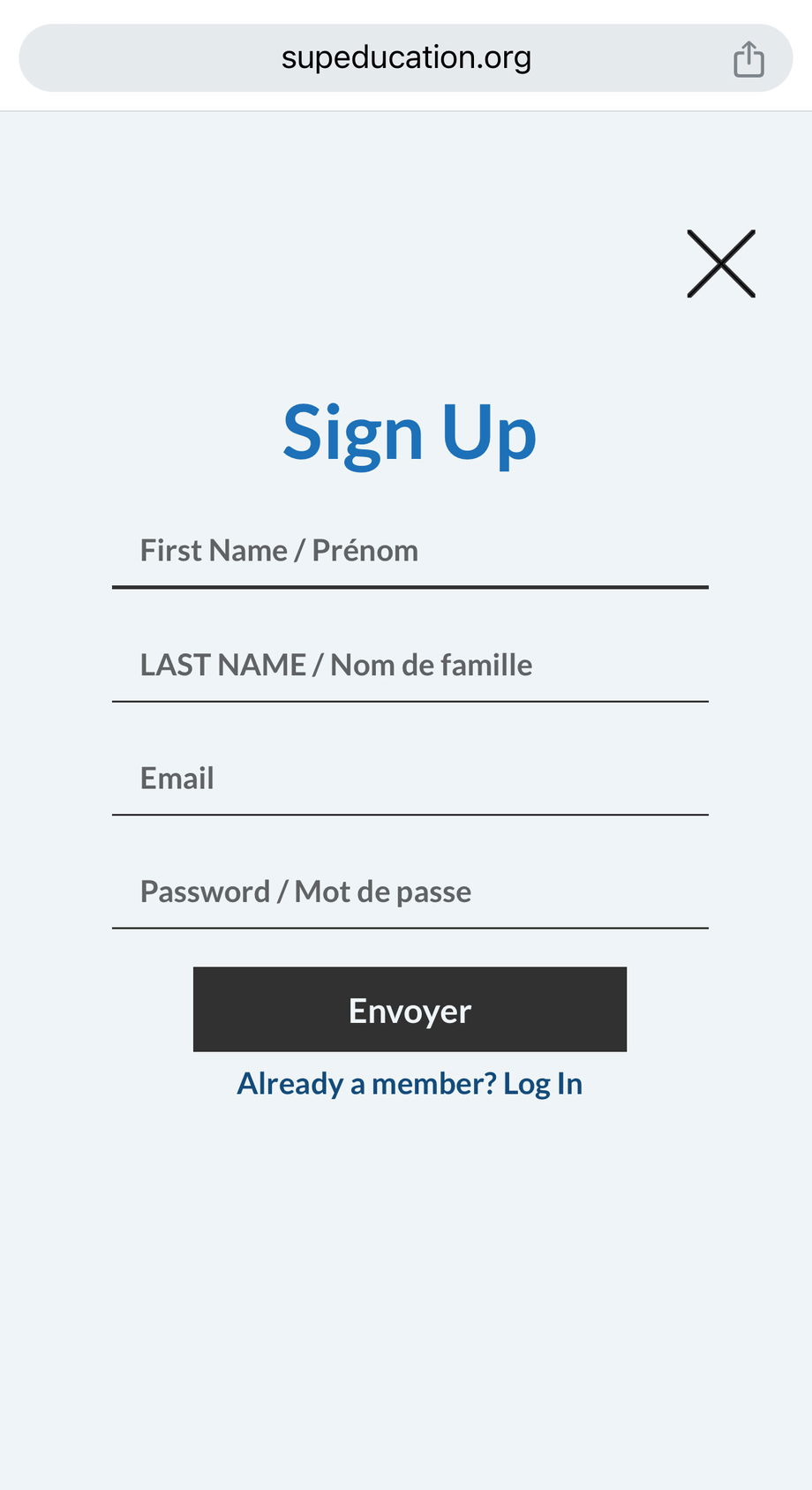Focus the First Name / Prénom field
Screen dimensions: 812x1490
[410, 551]
